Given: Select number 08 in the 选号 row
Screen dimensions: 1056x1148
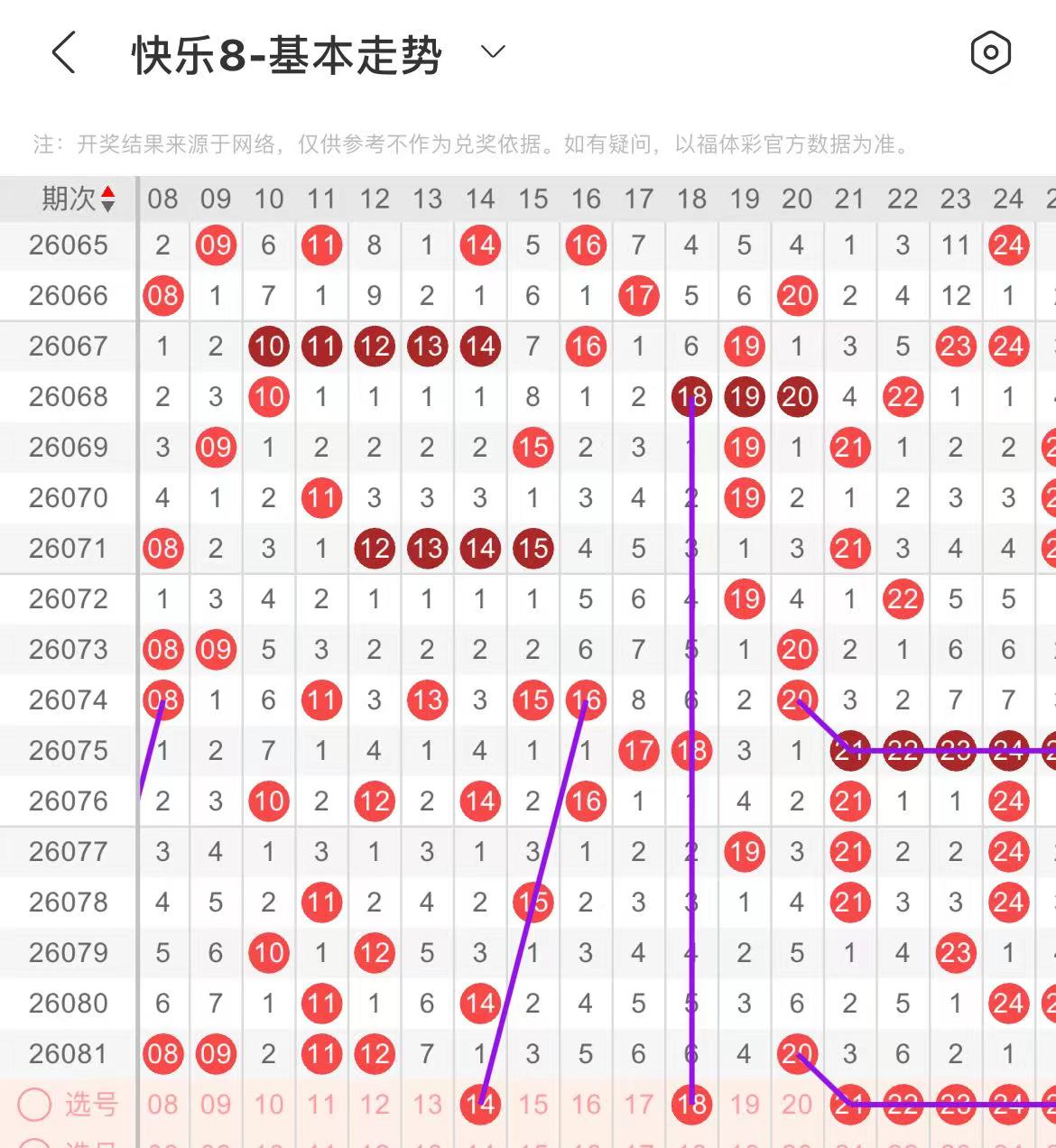Looking at the screenshot, I should [162, 1105].
